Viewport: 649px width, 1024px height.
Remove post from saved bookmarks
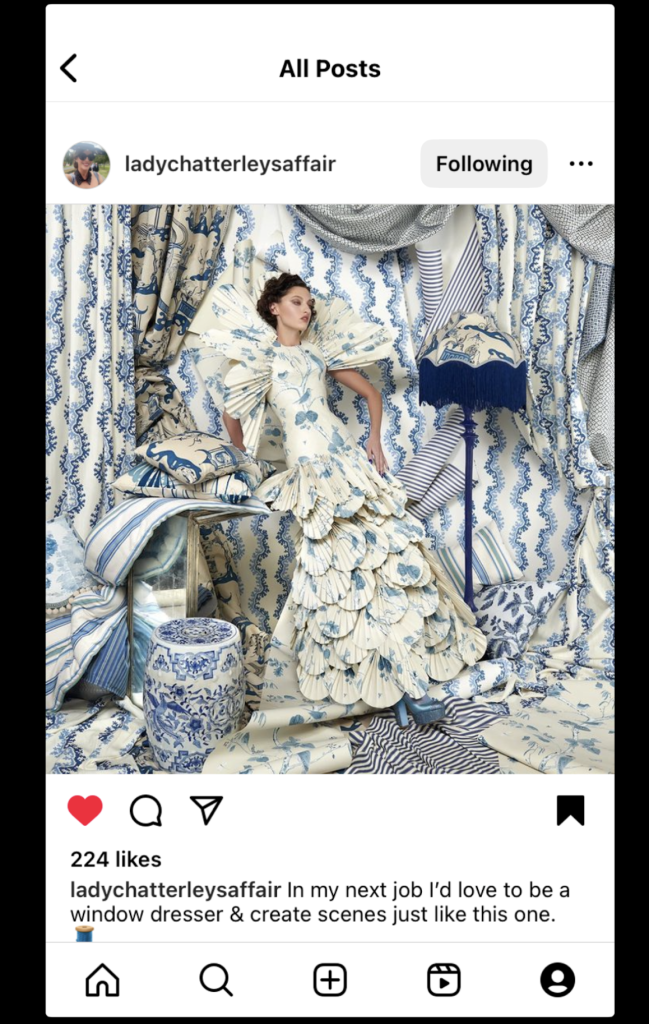click(x=570, y=810)
